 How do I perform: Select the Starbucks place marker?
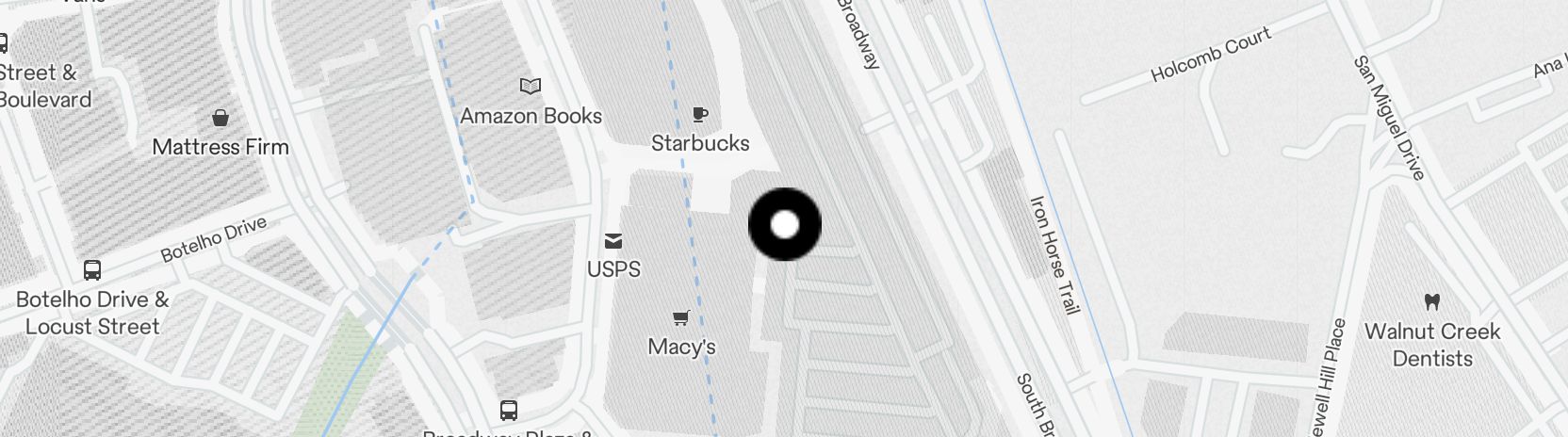coord(699,116)
